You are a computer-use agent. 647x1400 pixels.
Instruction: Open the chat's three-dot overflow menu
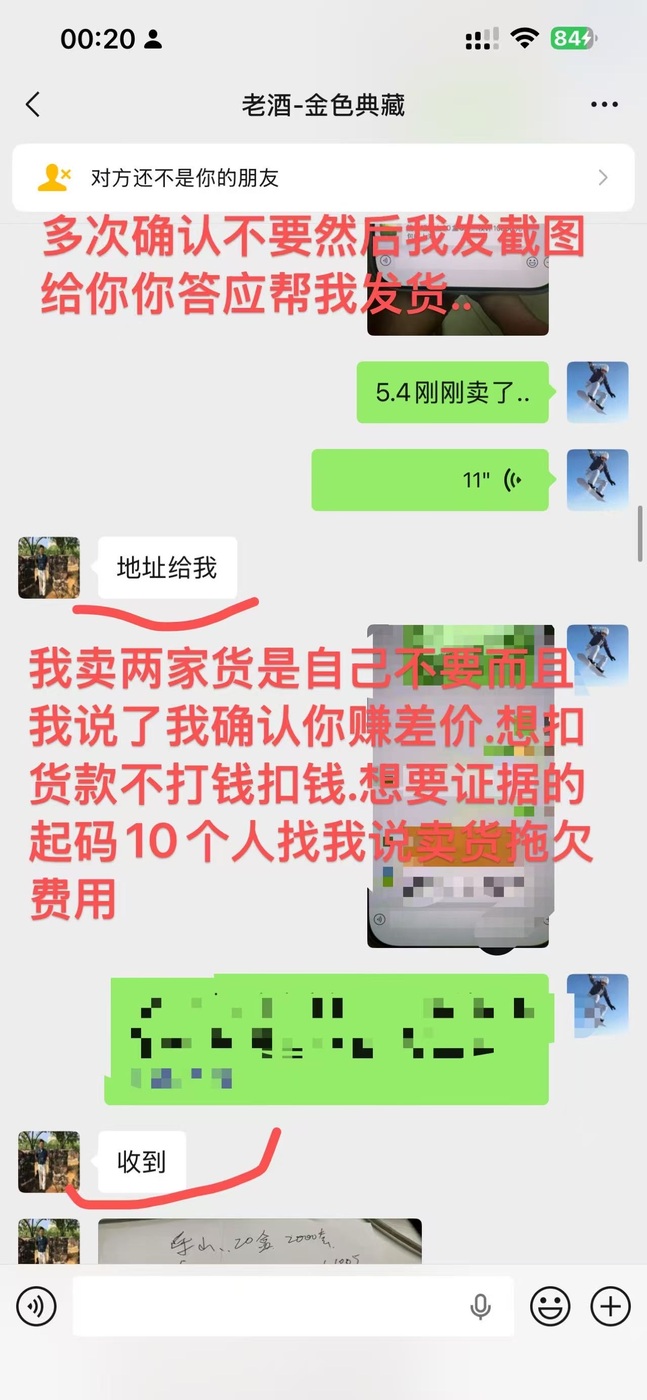(604, 105)
